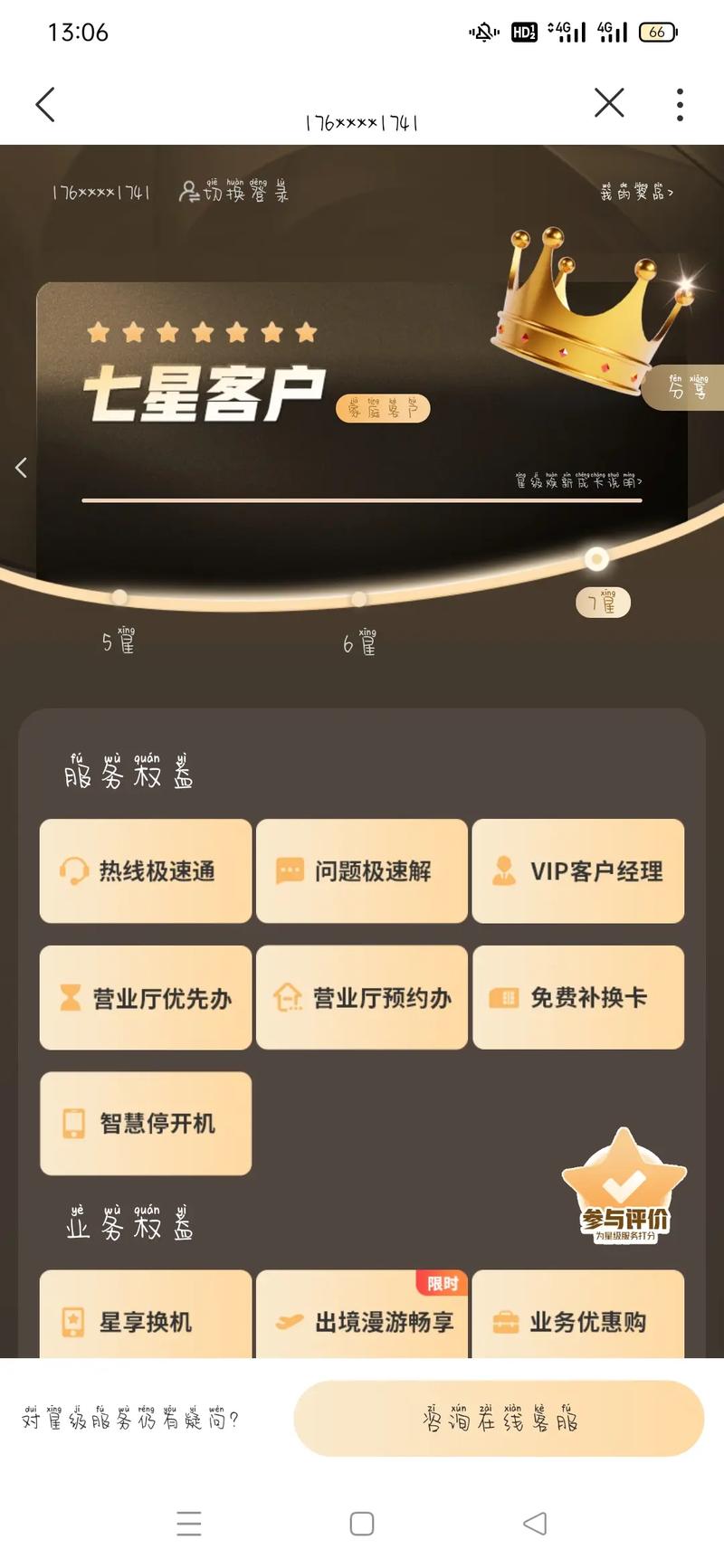Screen dimensions: 724x1568
Task: Open 出境漫游畅享 roaming service
Action: (362, 1321)
